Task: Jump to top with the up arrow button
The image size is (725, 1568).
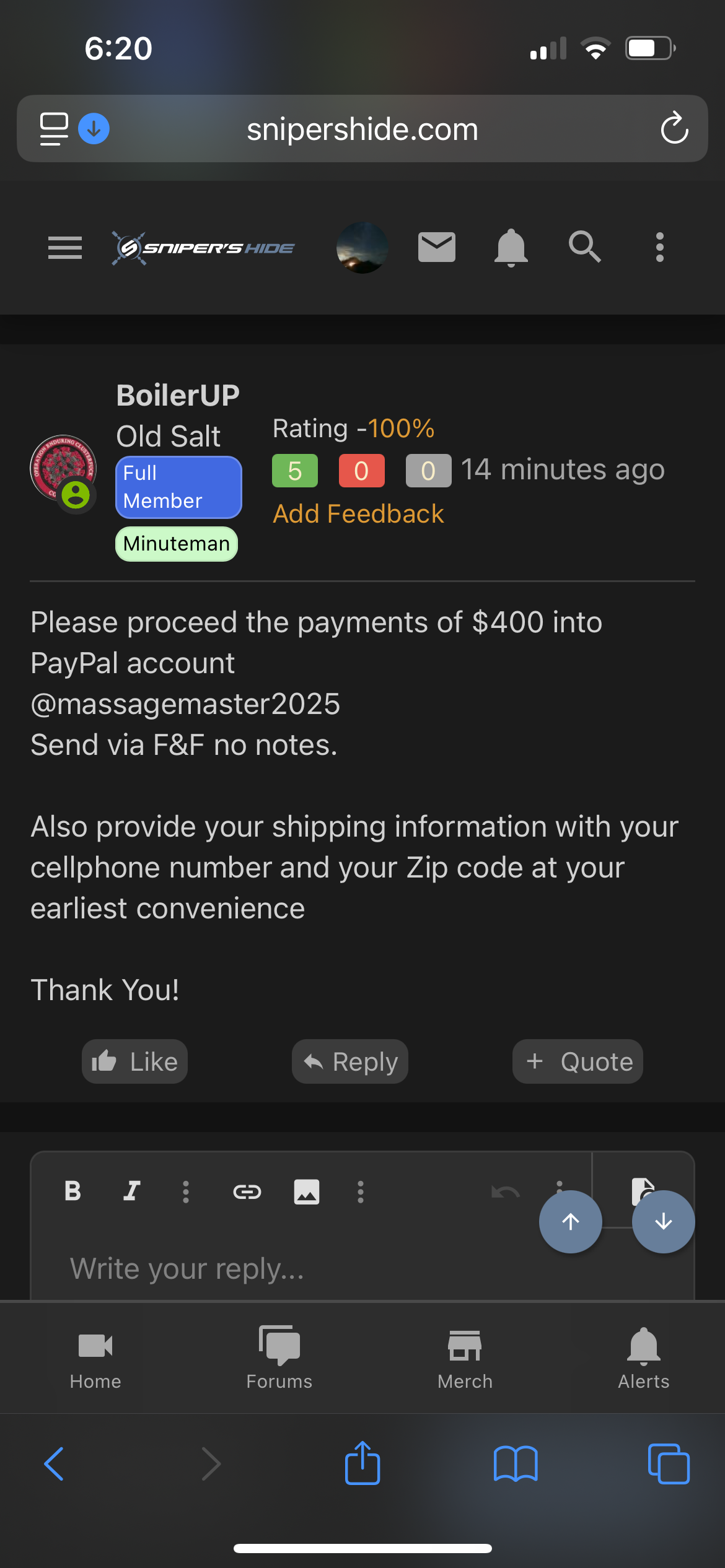Action: tap(570, 1222)
